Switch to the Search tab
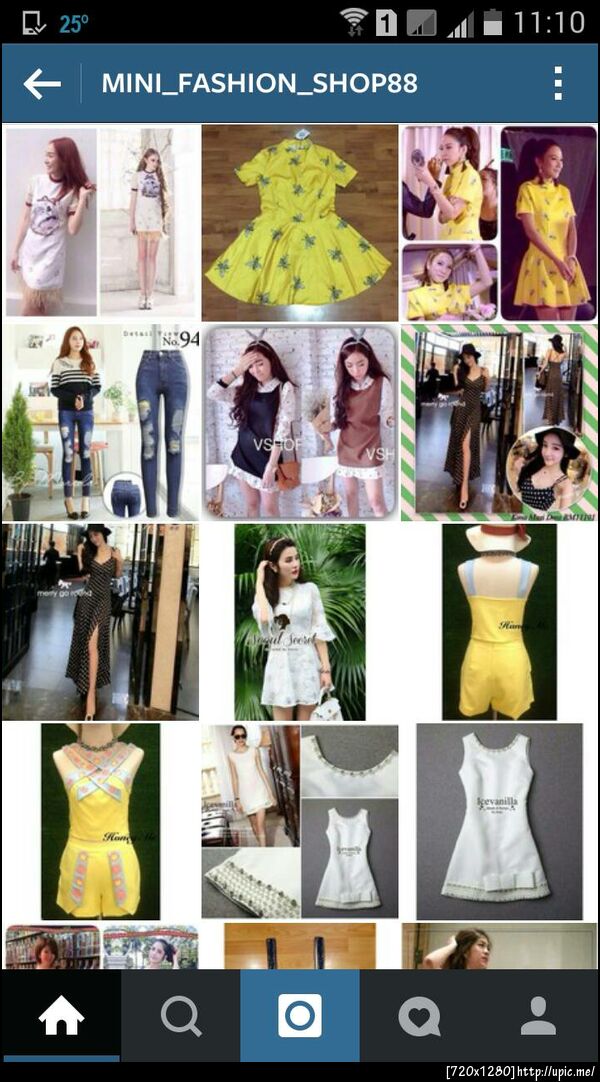This screenshot has width=600, height=1082. coord(180,1017)
